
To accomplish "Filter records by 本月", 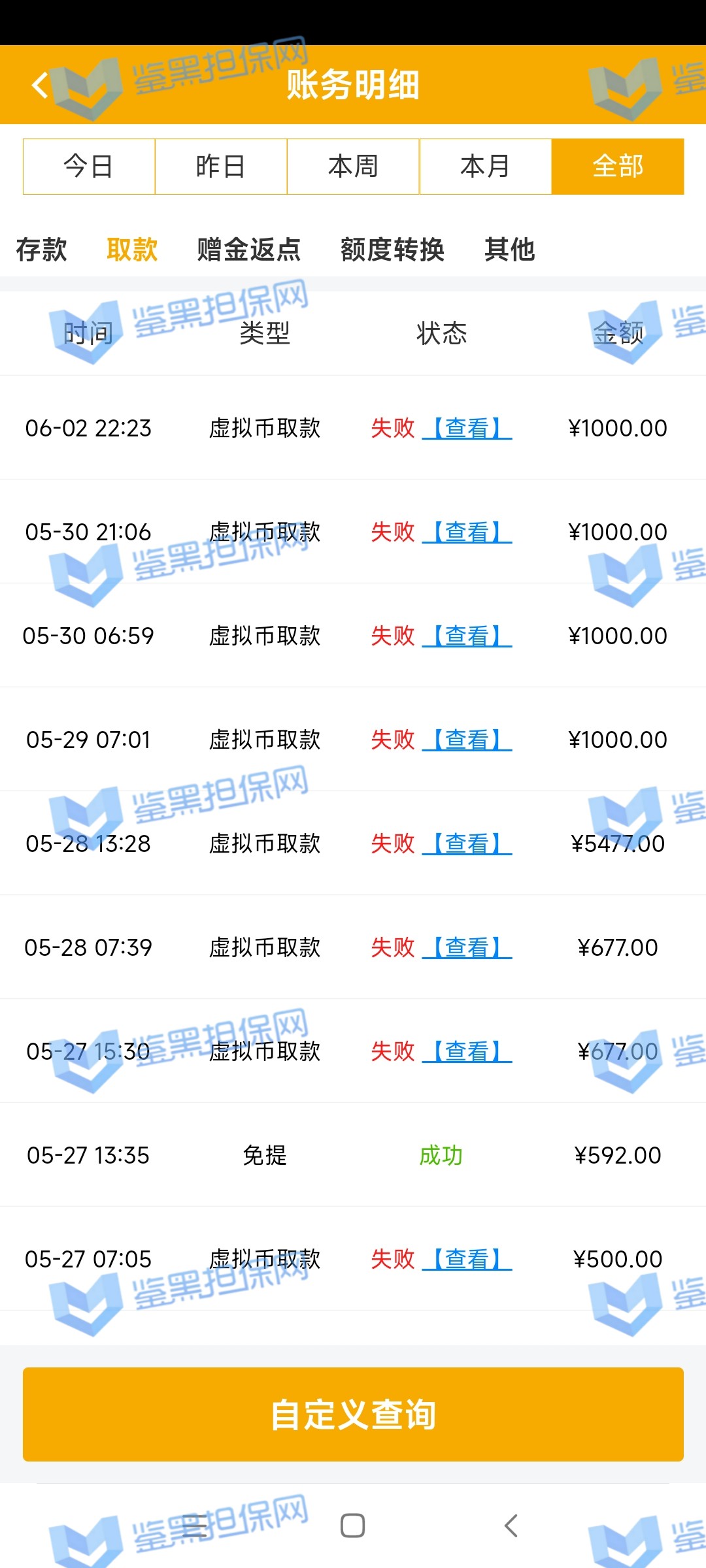I will 485,167.
